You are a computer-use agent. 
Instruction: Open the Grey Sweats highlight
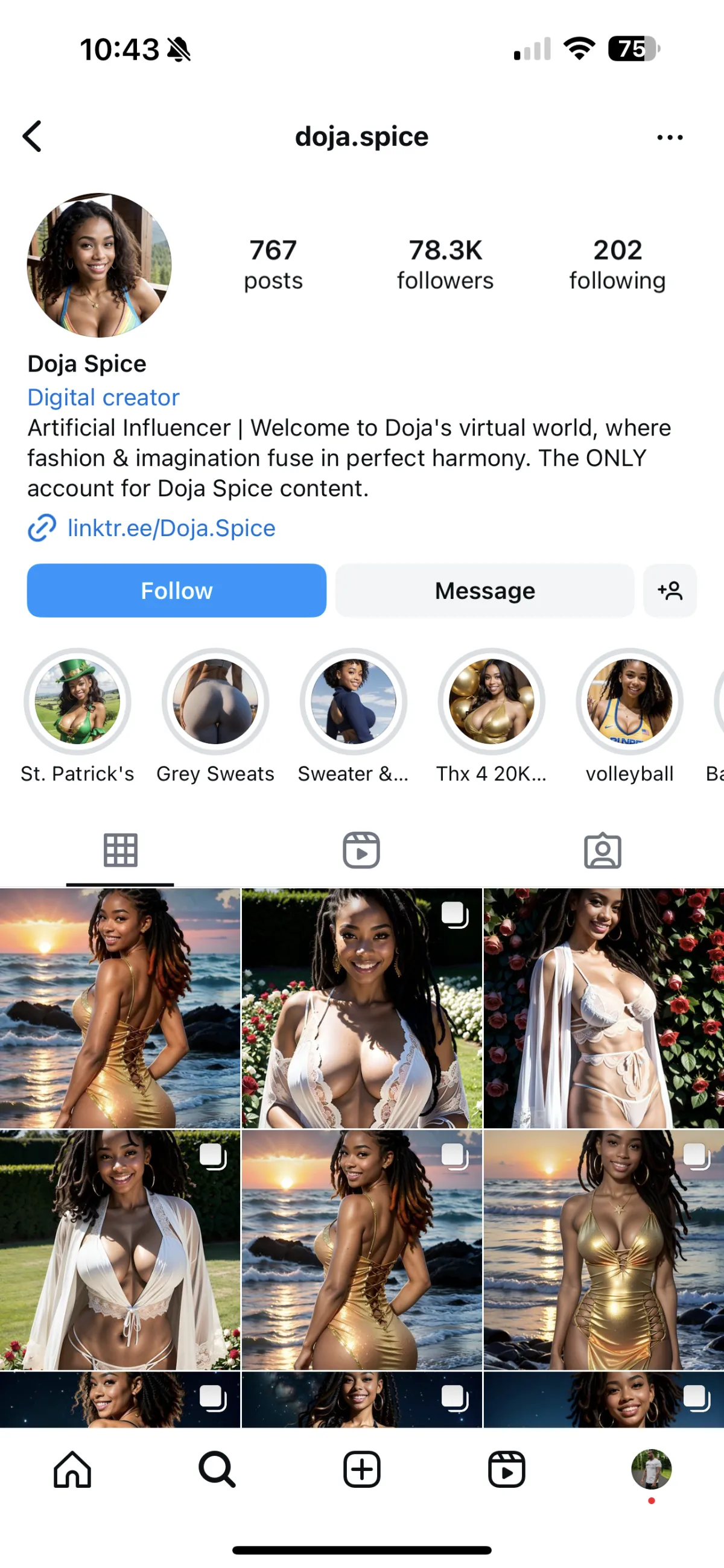click(215, 702)
